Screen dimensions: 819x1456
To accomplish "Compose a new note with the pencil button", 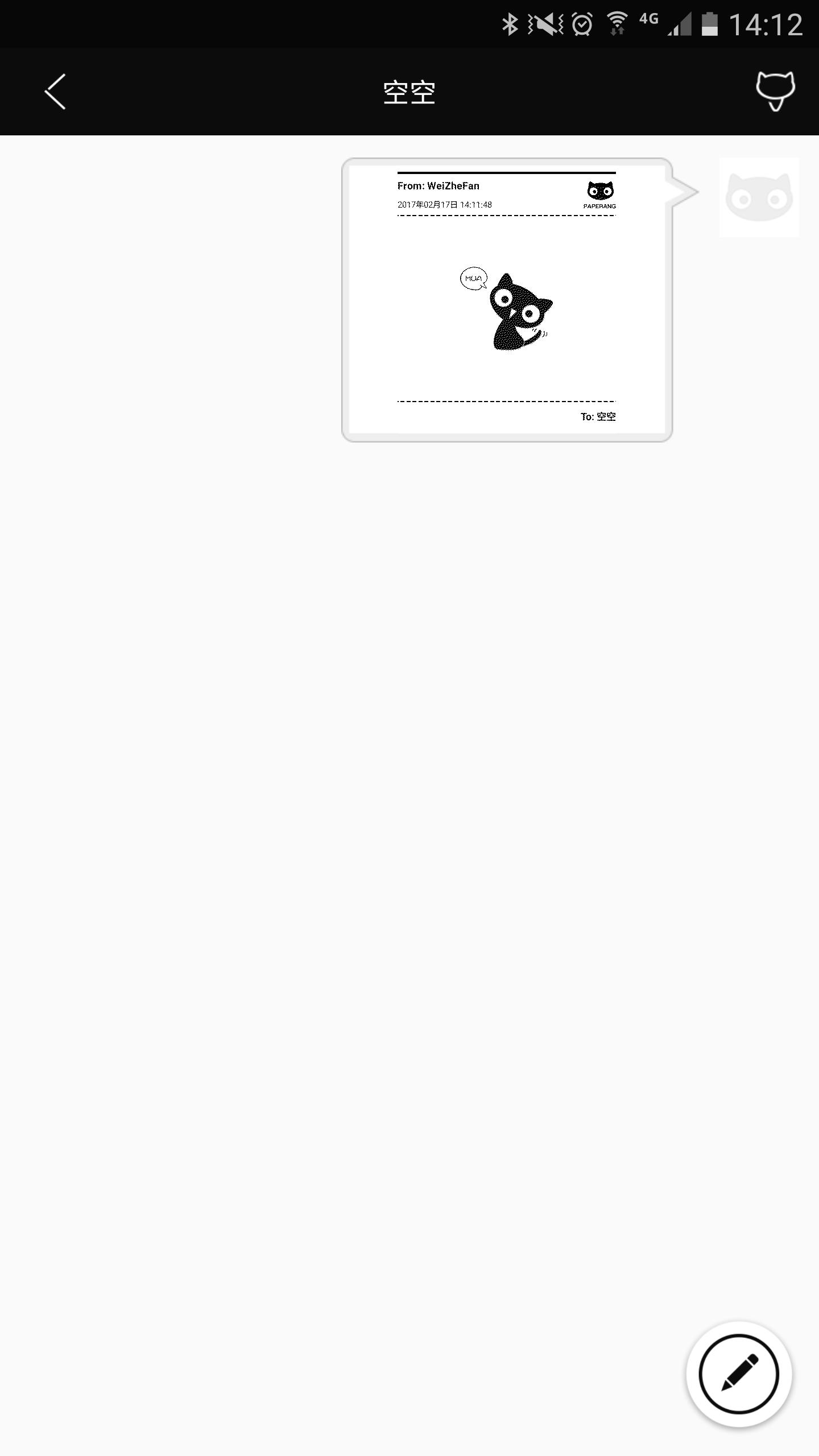I will 738,1374.
